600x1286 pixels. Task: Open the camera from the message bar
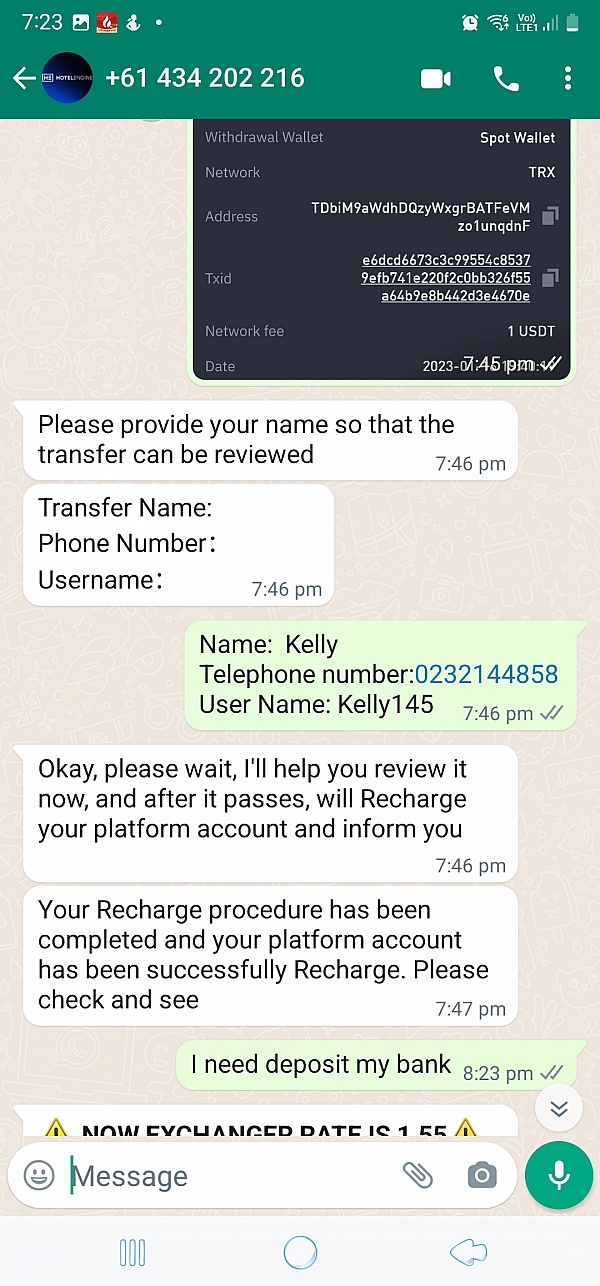tap(482, 1175)
